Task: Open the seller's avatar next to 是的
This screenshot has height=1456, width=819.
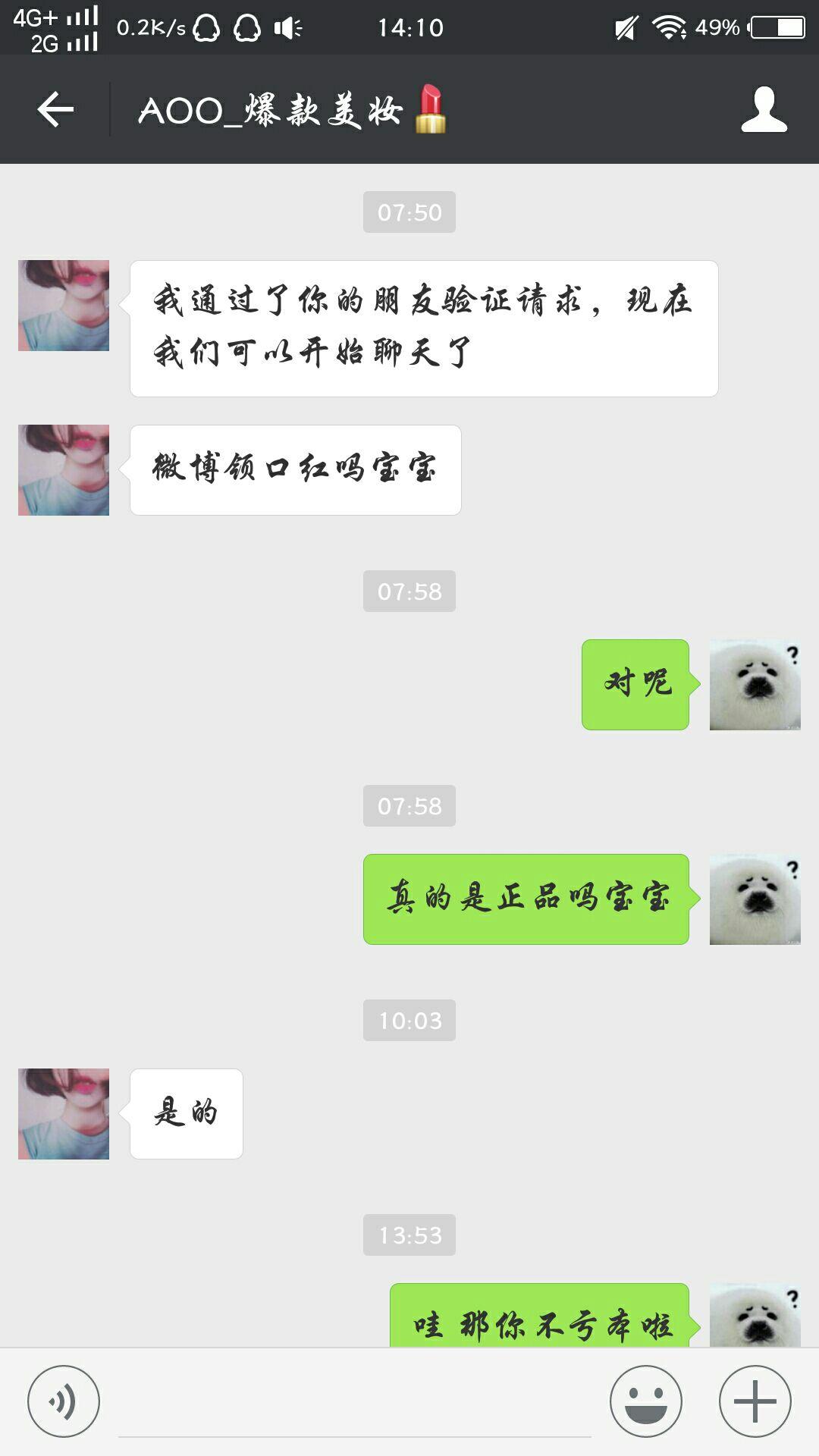Action: pyautogui.click(x=64, y=1113)
